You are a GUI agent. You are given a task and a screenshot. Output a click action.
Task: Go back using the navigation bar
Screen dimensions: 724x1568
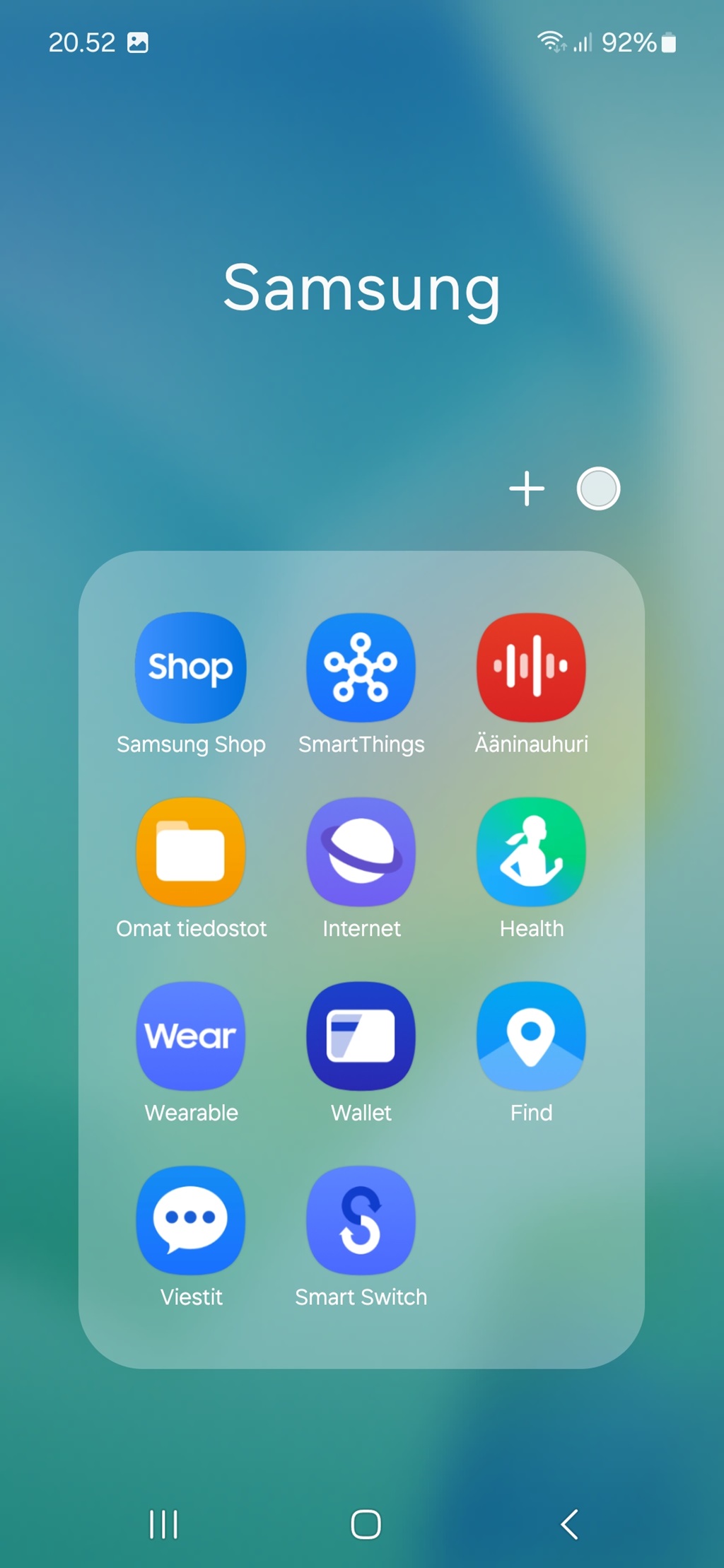click(570, 1524)
